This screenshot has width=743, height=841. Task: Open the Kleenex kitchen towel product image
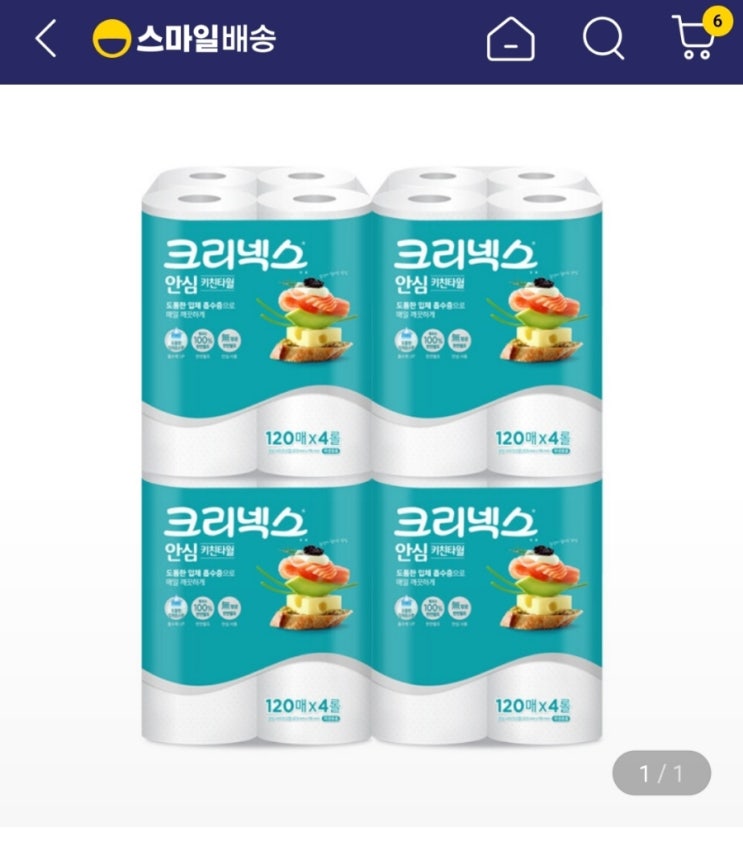pos(371,456)
